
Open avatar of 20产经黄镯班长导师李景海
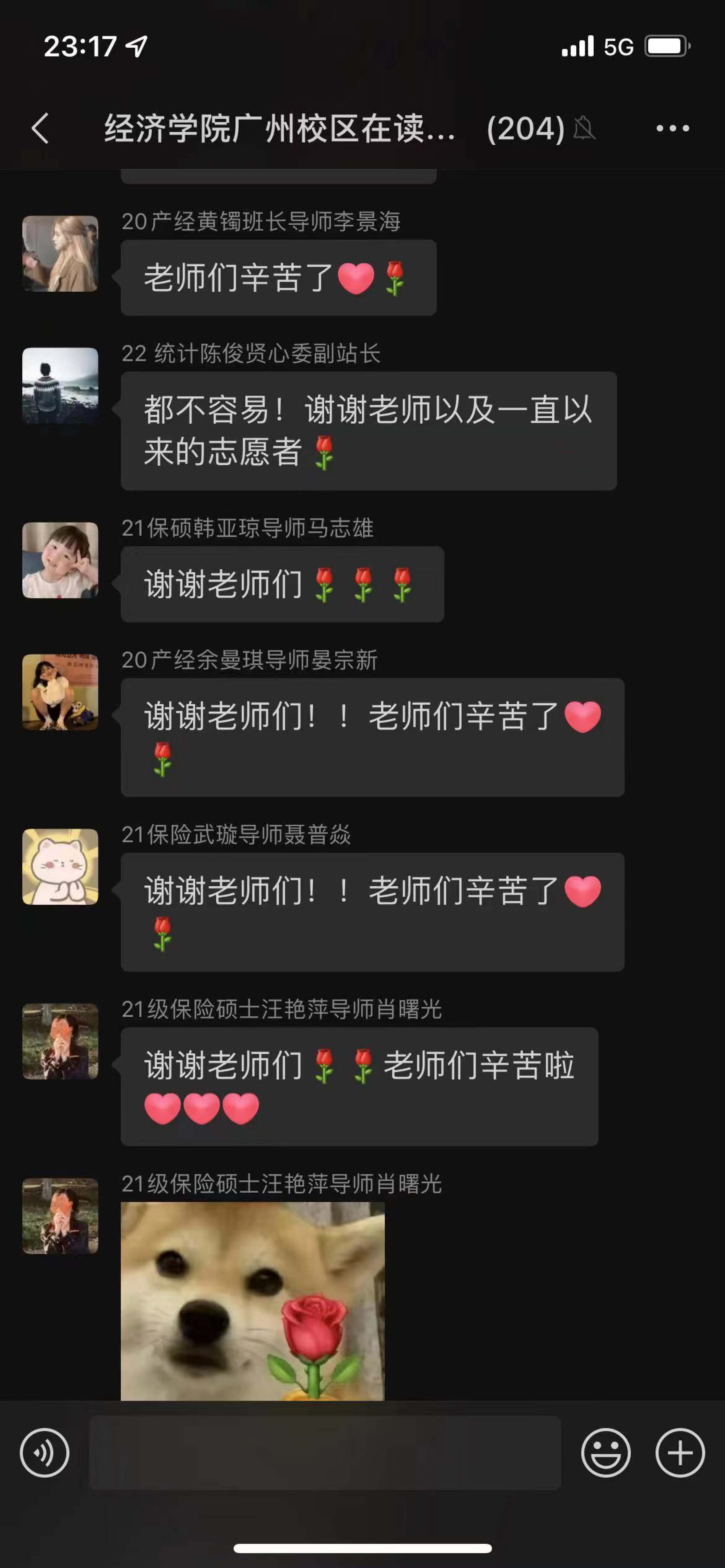(x=60, y=253)
